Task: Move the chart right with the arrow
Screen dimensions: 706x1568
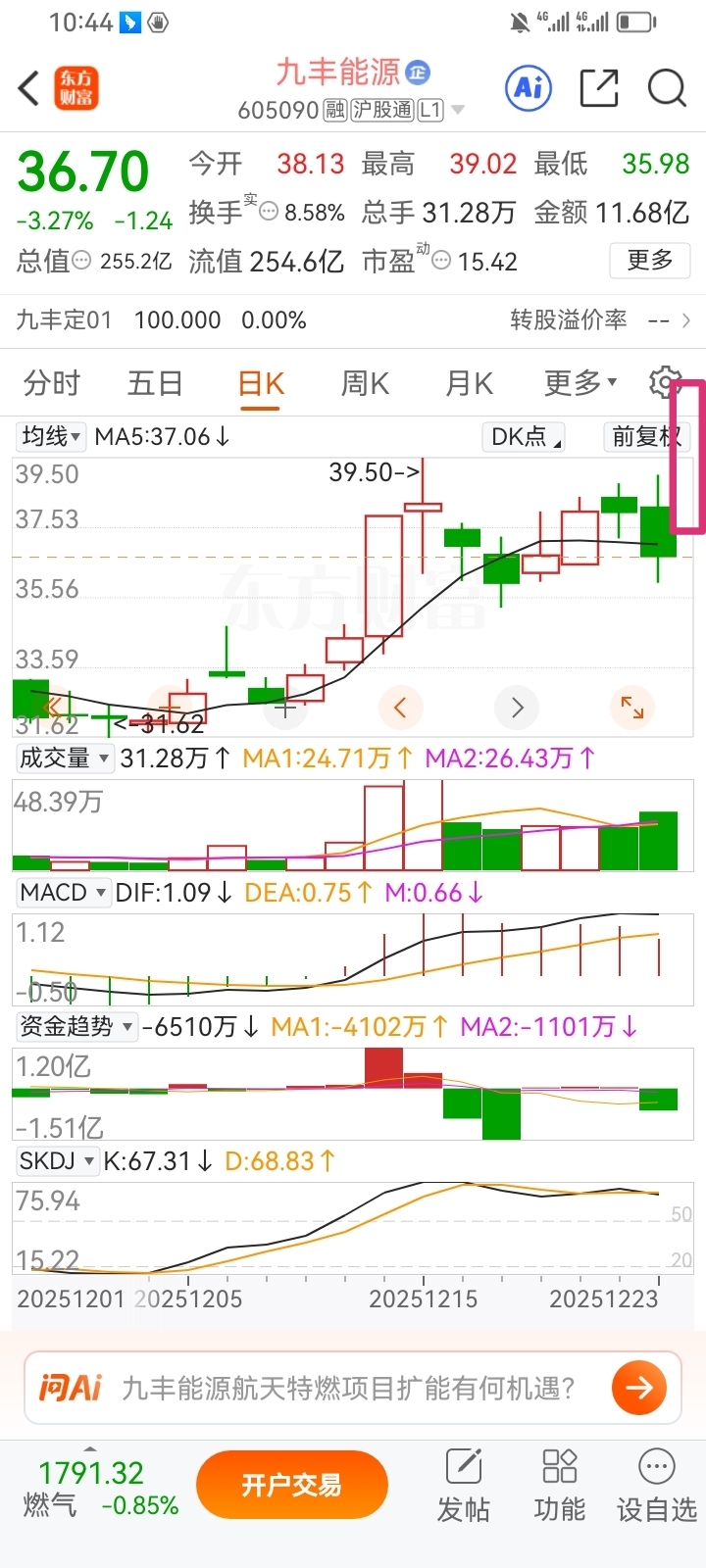Action: pos(517,706)
